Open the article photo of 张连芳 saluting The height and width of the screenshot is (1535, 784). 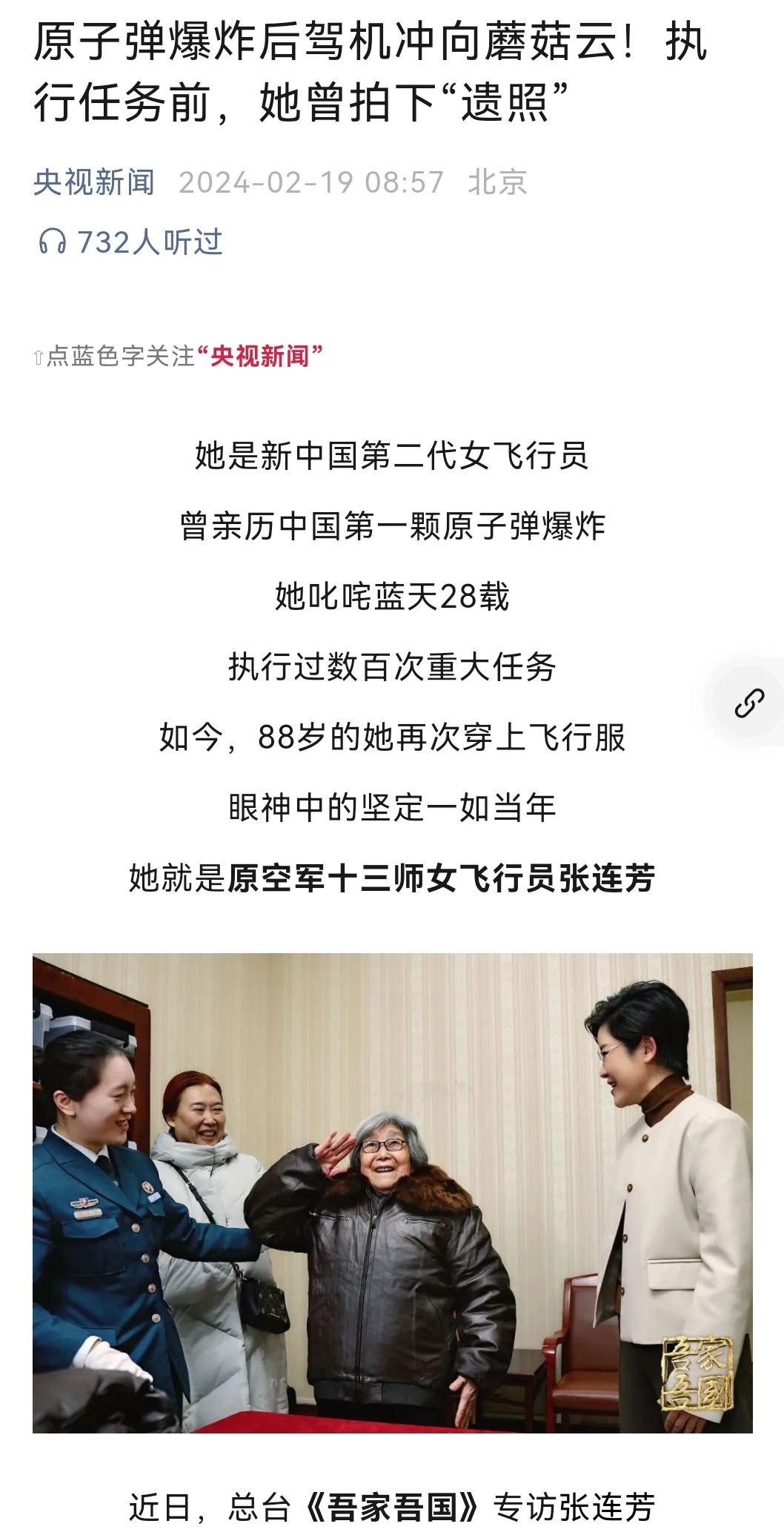tap(392, 1193)
